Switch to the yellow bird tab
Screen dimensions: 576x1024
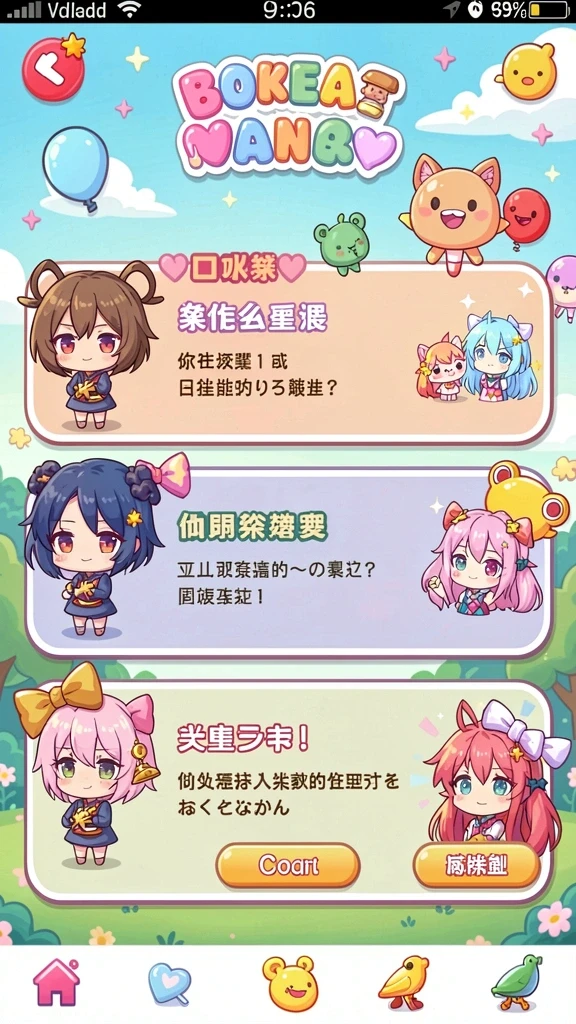click(404, 984)
